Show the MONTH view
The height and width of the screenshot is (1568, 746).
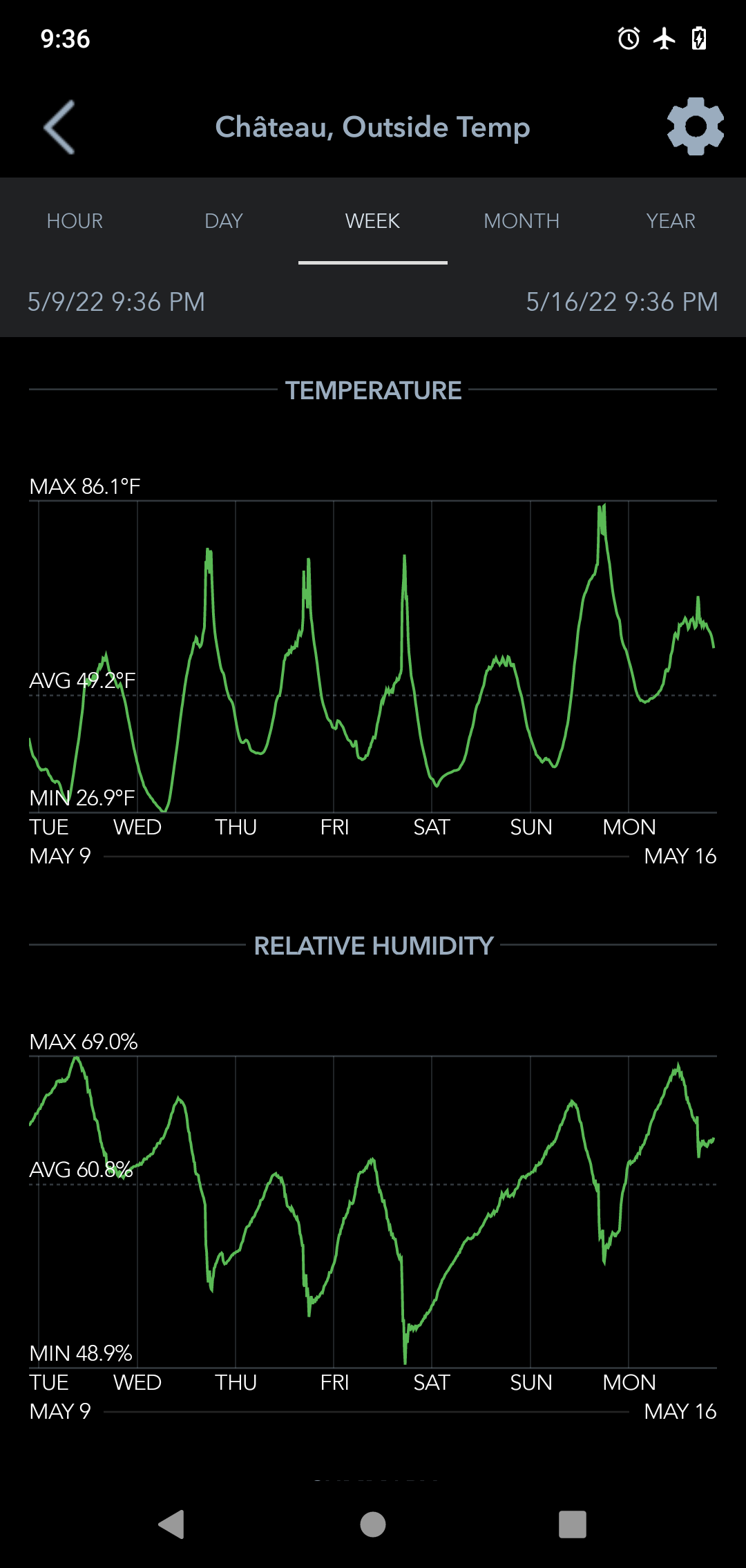pos(522,221)
